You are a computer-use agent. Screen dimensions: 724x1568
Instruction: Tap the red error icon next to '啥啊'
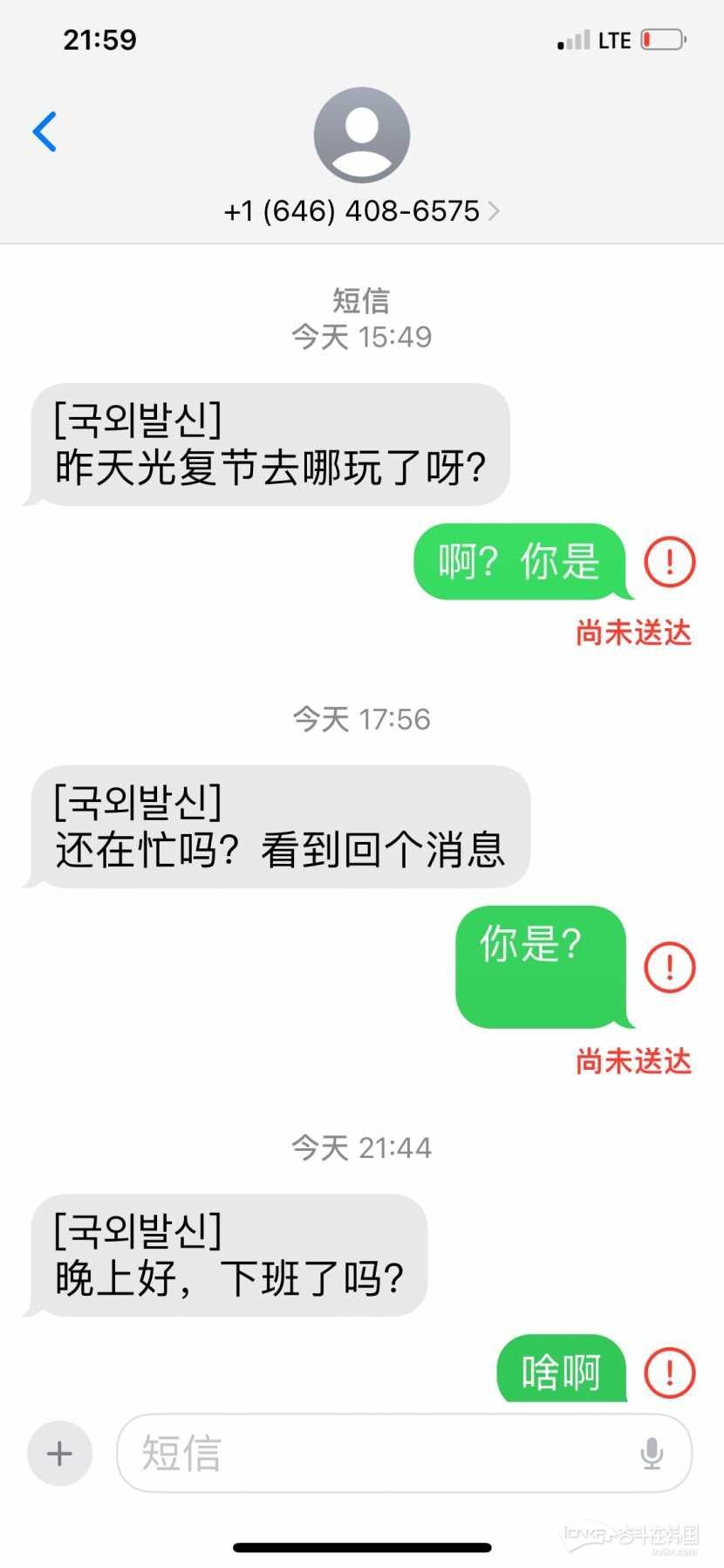[668, 1371]
